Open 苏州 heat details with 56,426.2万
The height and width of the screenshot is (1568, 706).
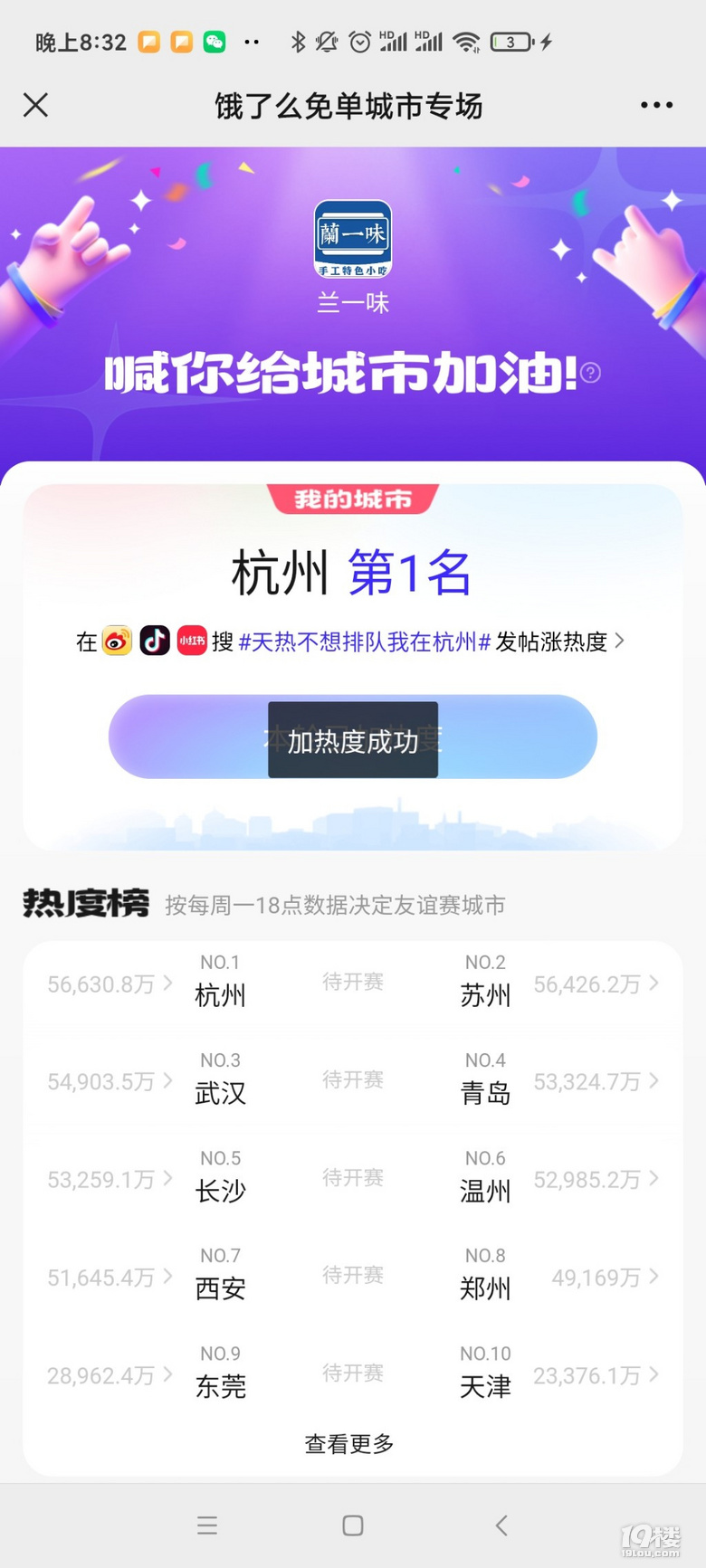(595, 984)
